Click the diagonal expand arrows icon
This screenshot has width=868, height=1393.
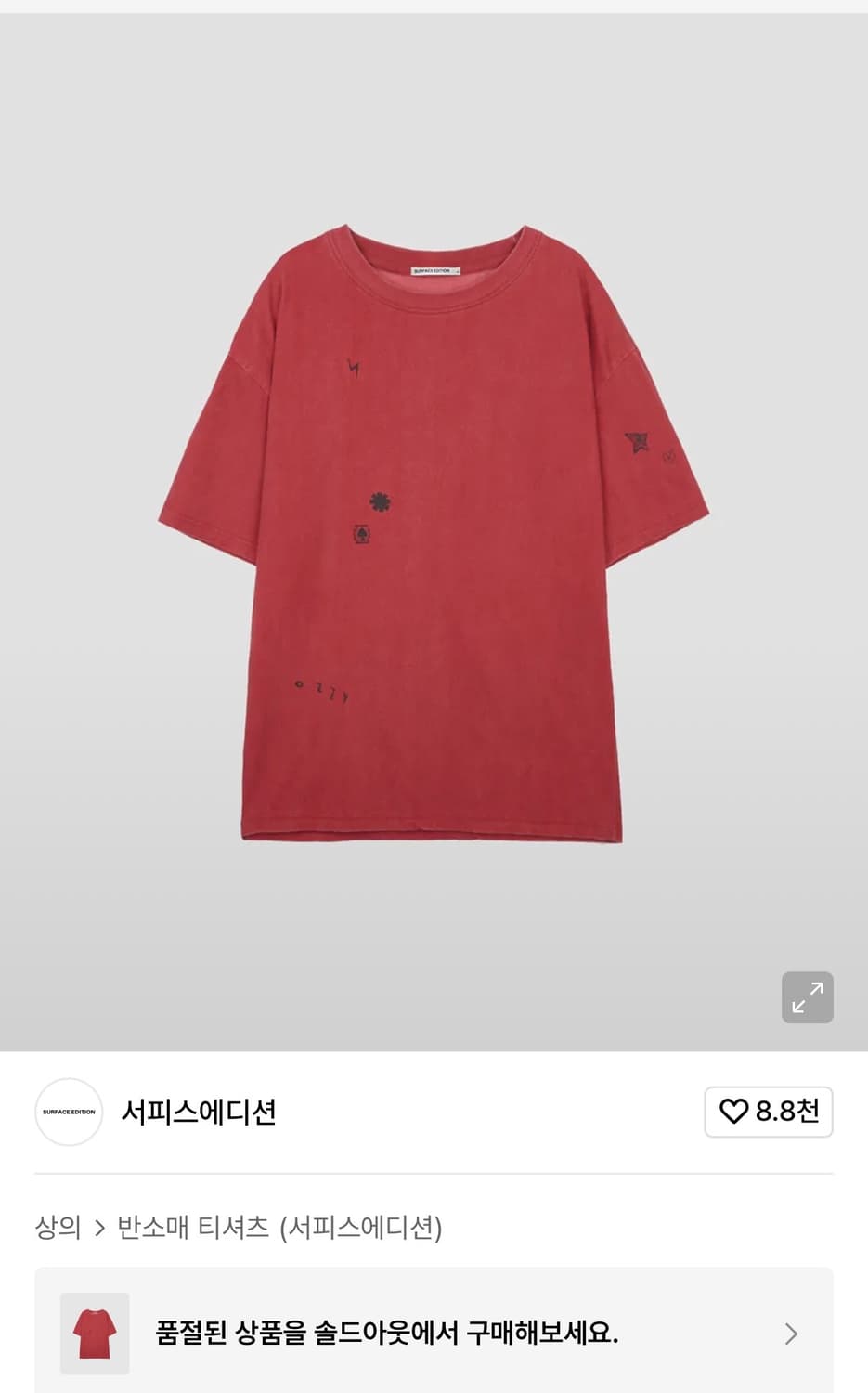pos(807,996)
